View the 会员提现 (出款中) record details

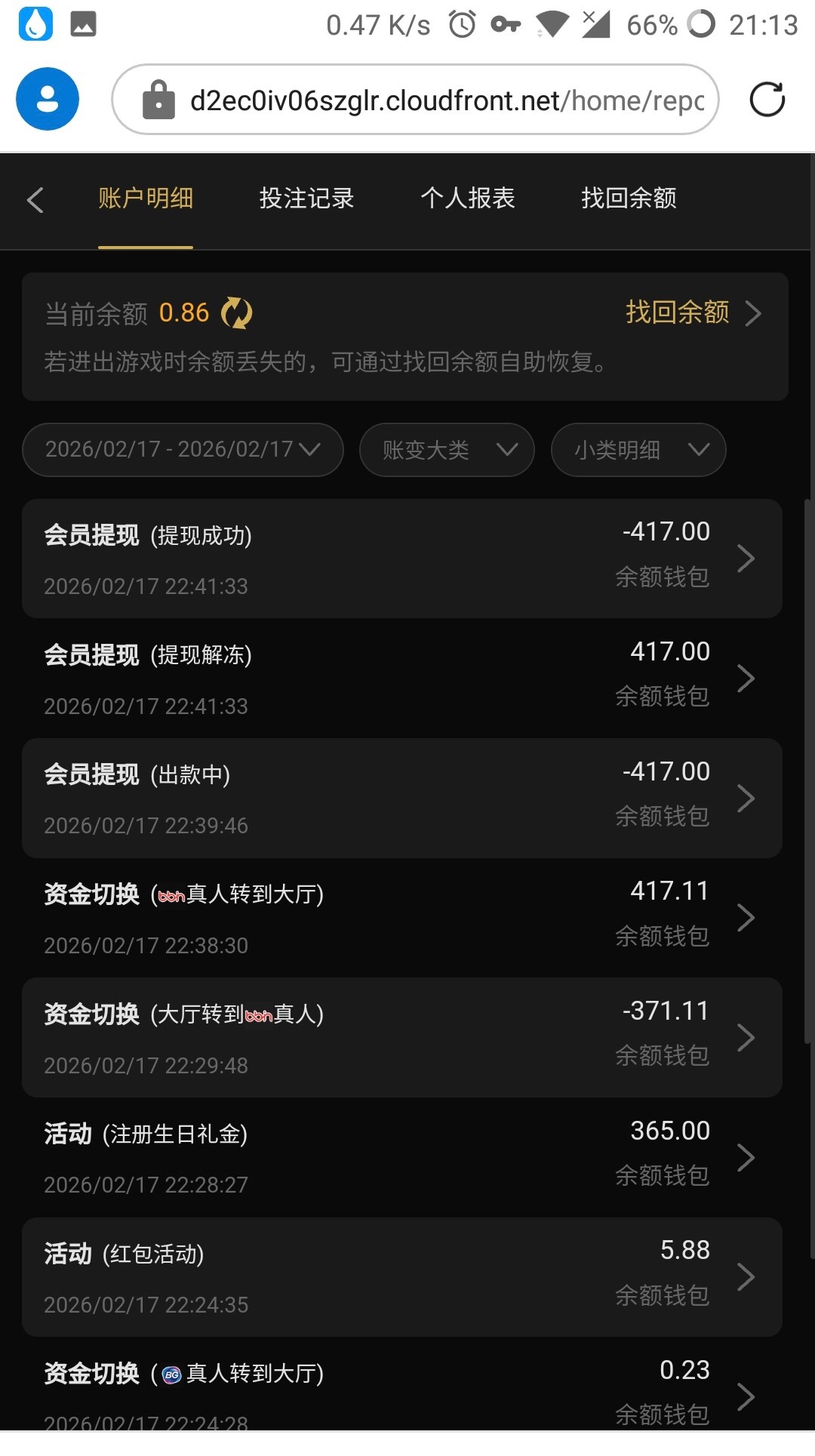coord(401,798)
